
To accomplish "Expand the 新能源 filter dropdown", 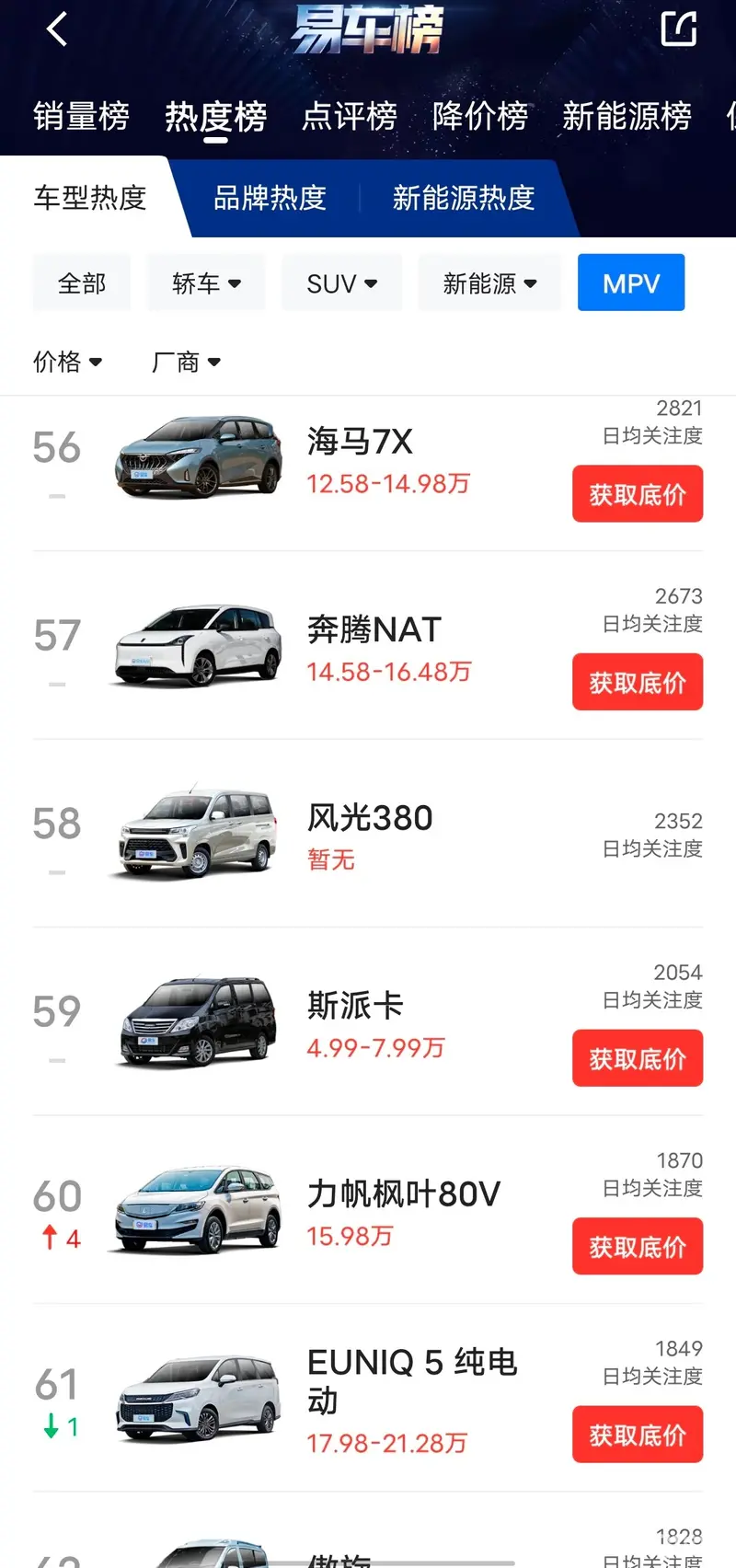I will pos(489,283).
